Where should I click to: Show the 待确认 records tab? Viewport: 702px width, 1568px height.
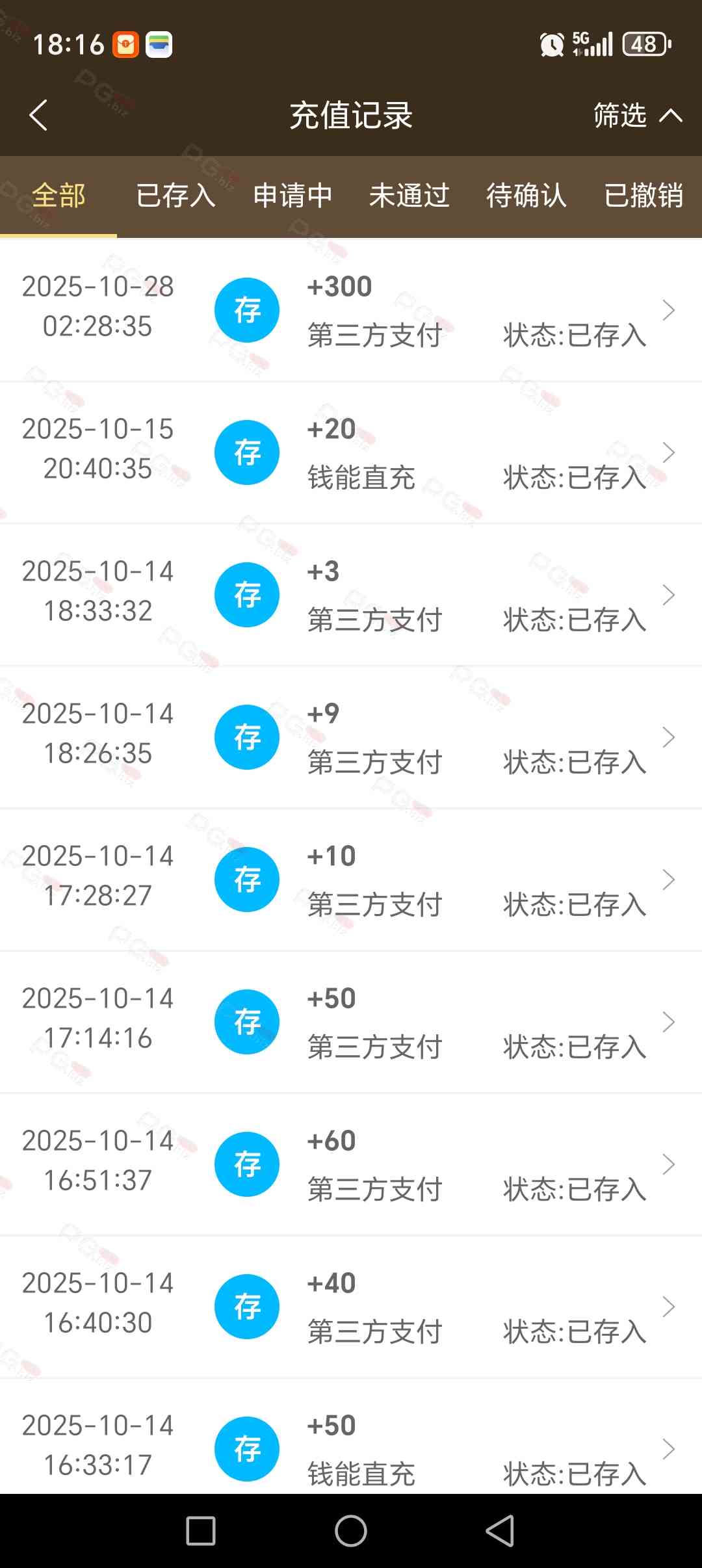point(526,196)
